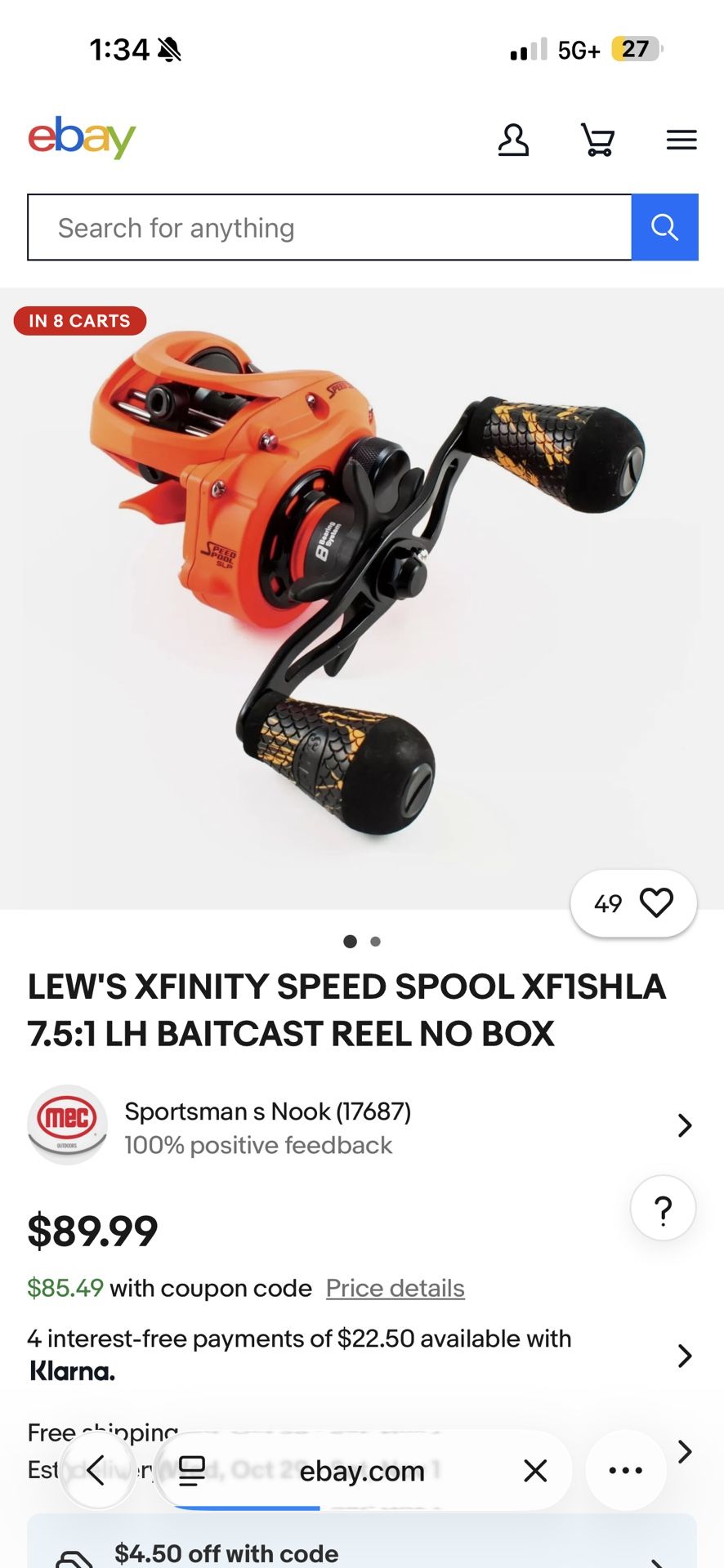Click the eBay logo to go home

82,137
